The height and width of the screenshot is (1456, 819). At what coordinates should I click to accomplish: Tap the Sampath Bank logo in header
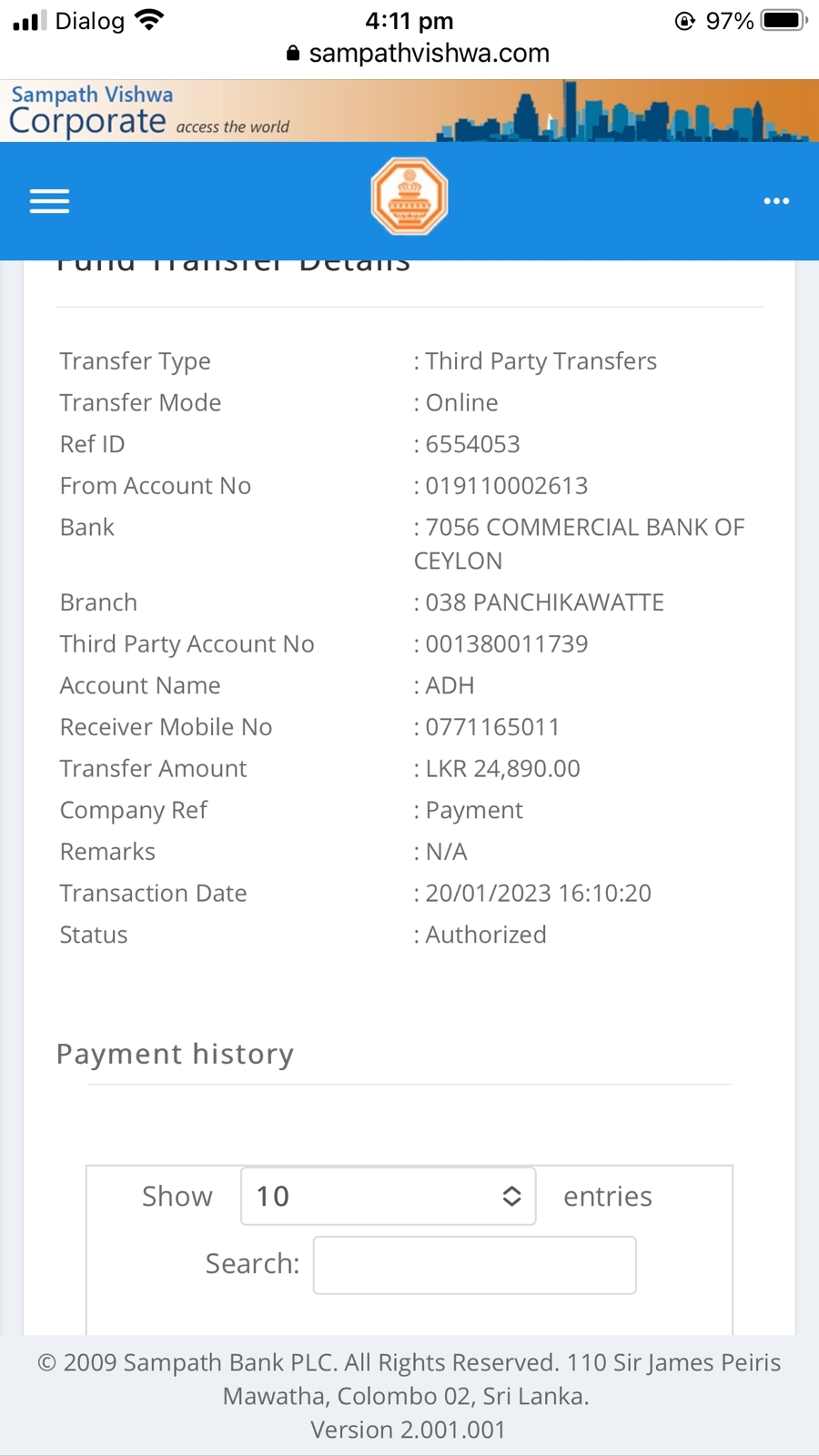tap(409, 197)
